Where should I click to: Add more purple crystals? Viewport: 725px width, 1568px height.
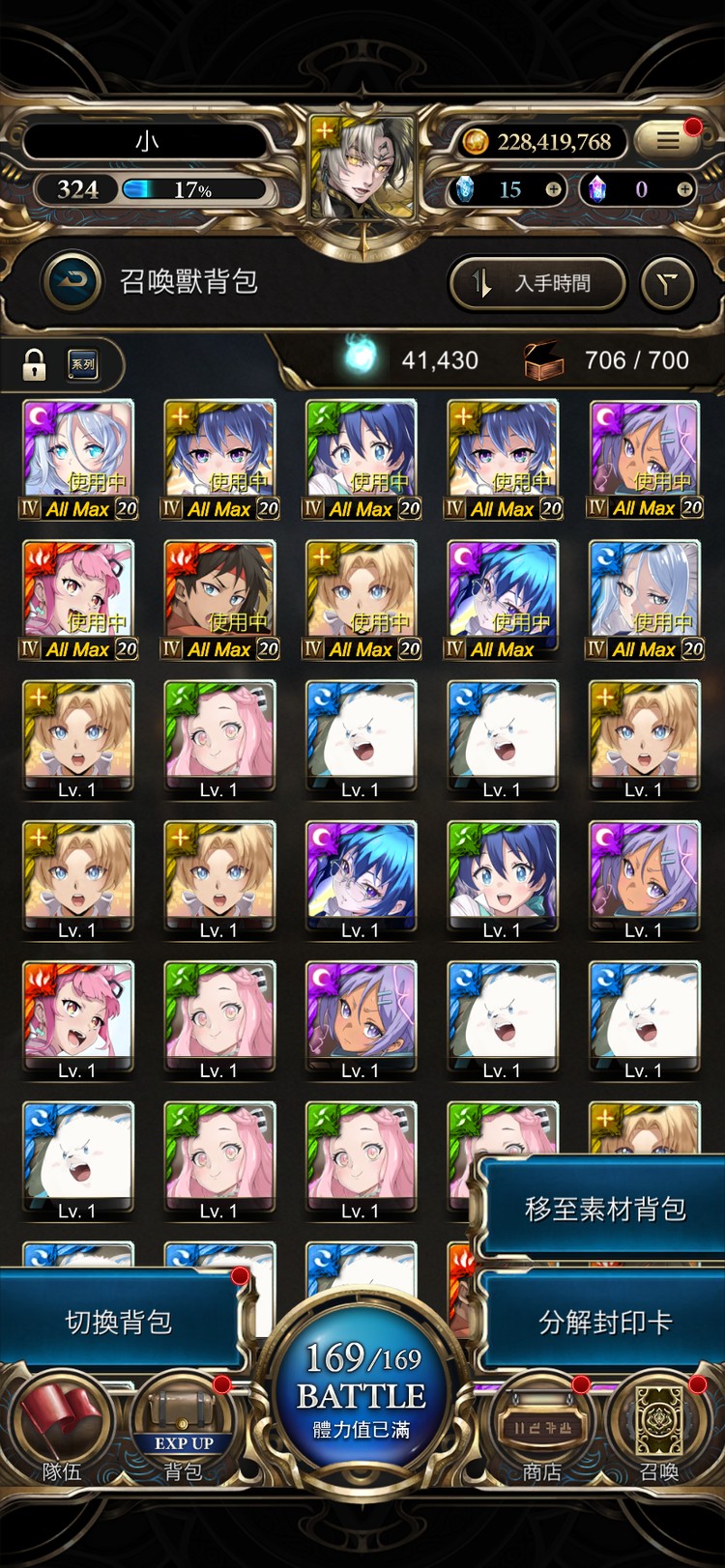(x=684, y=189)
